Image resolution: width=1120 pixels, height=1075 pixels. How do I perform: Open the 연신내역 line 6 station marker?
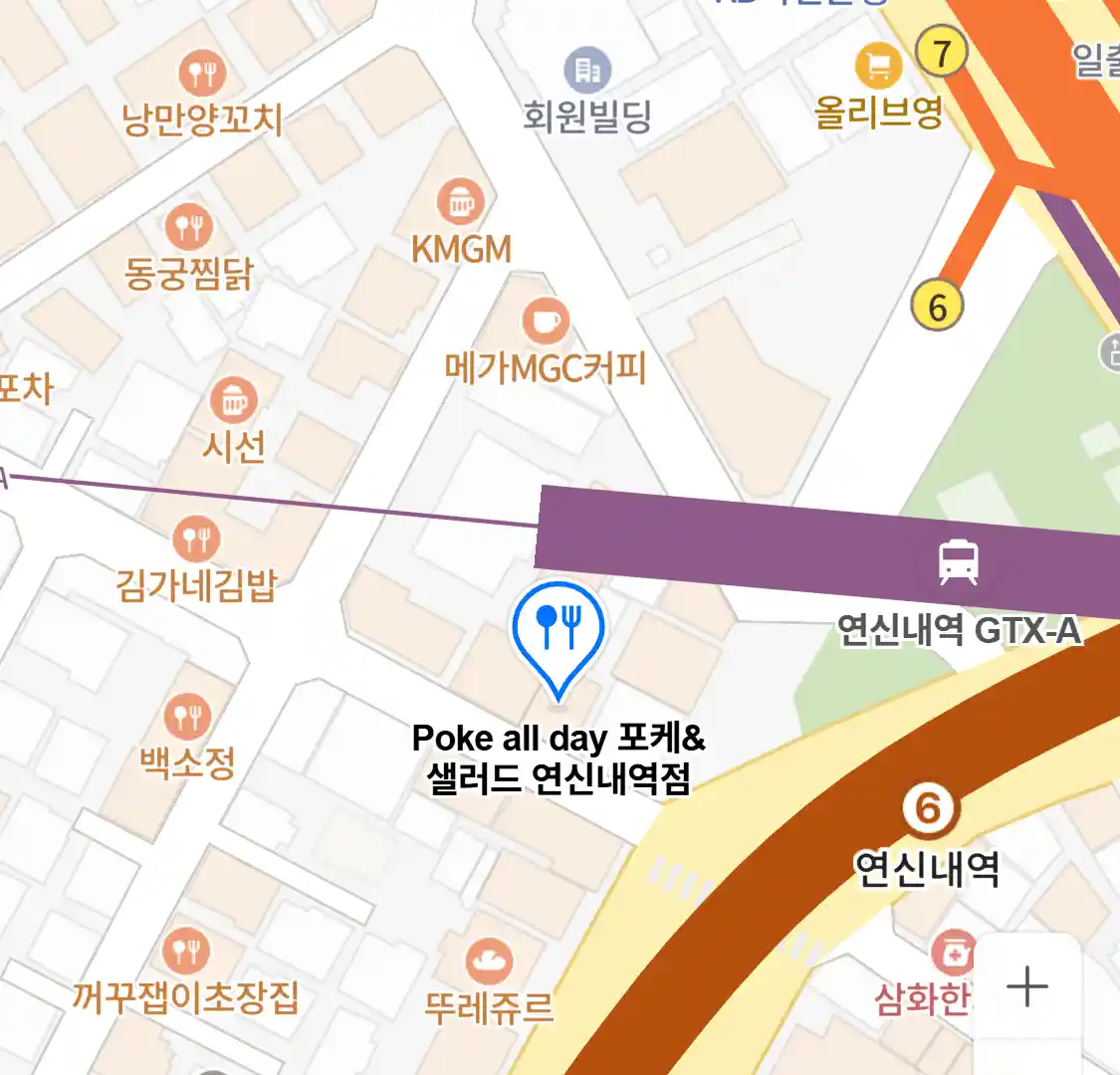928,809
